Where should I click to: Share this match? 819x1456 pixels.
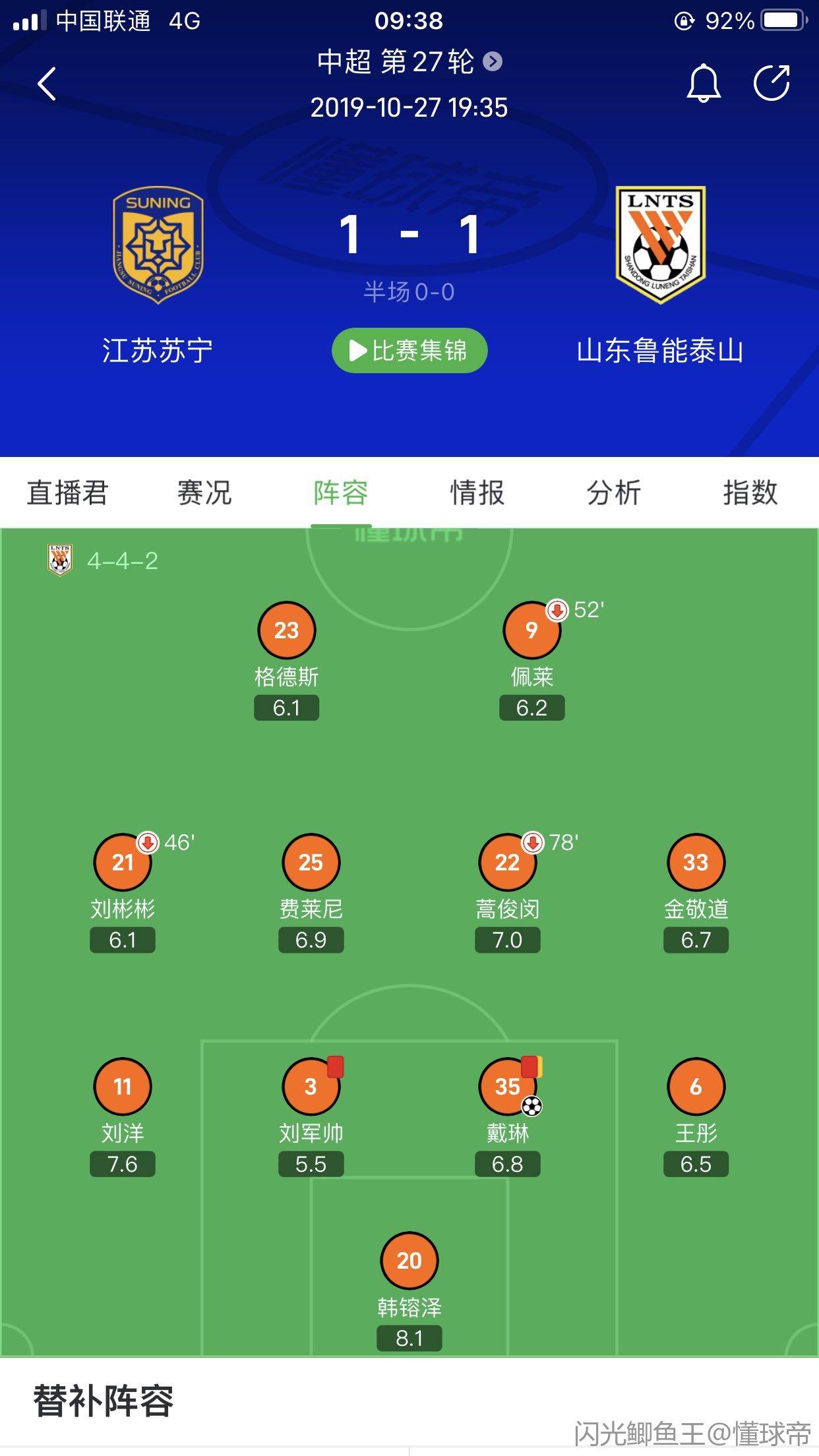[772, 83]
